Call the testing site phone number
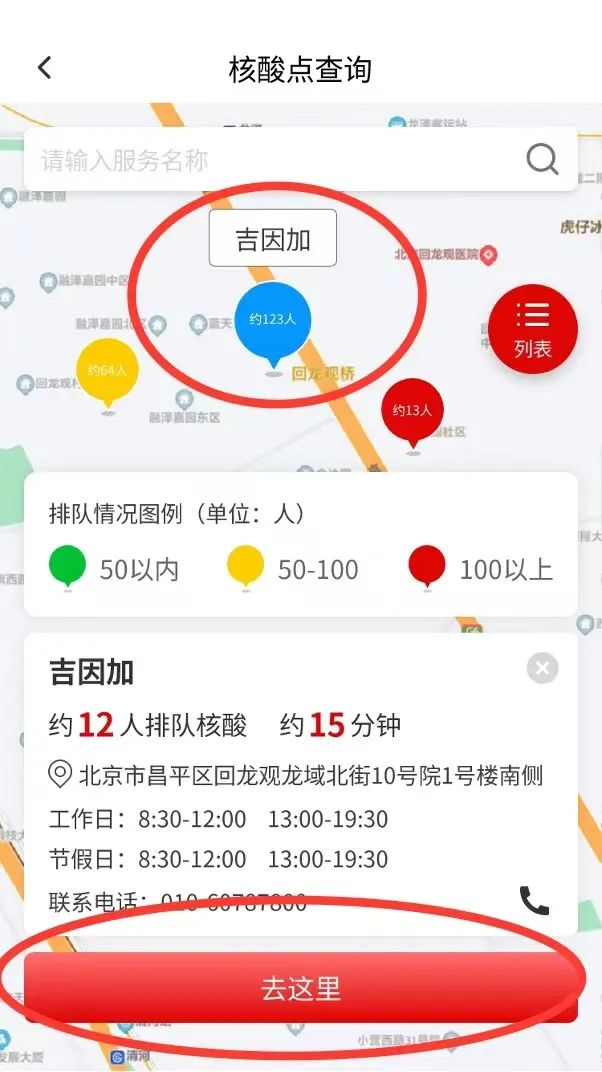602x1072 pixels. [534, 900]
